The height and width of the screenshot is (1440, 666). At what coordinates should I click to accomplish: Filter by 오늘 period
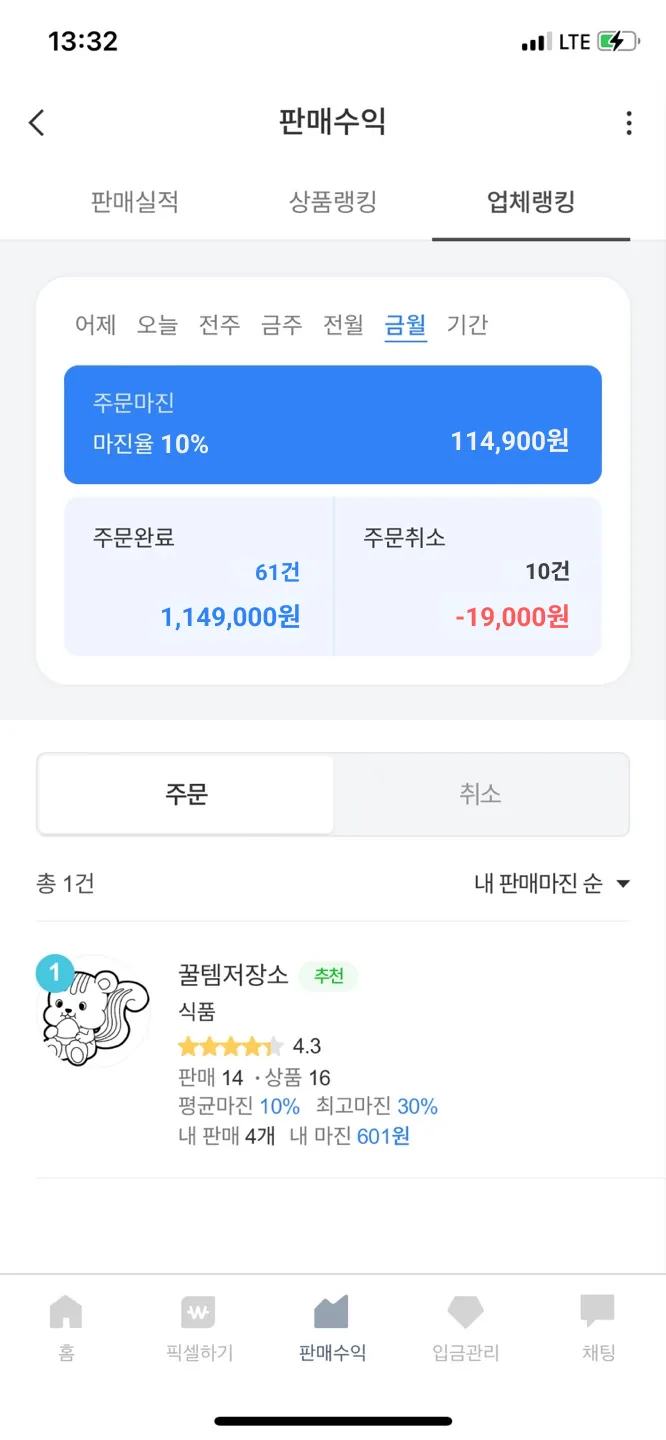[x=157, y=325]
